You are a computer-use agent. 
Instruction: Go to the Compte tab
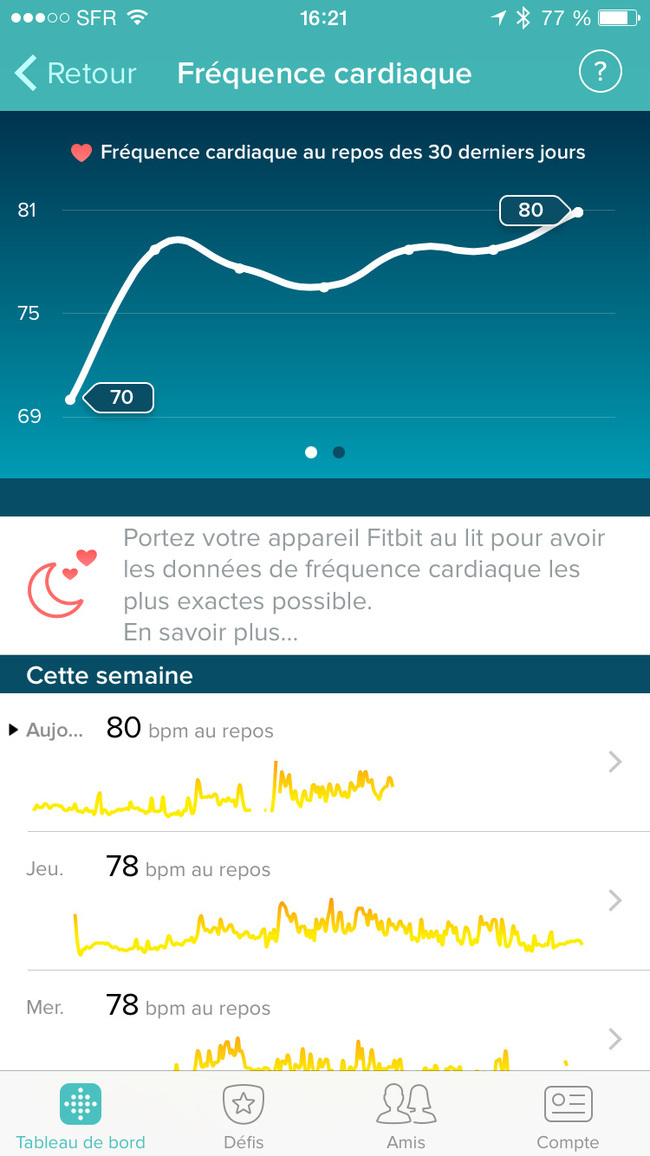click(568, 1115)
